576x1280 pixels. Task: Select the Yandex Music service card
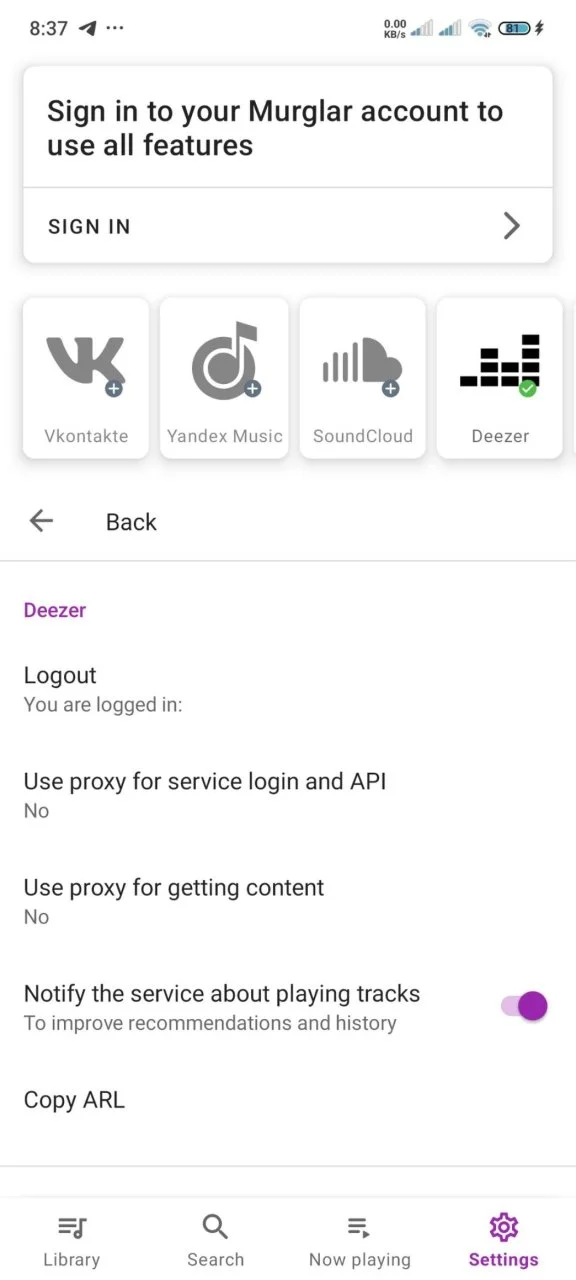(224, 378)
